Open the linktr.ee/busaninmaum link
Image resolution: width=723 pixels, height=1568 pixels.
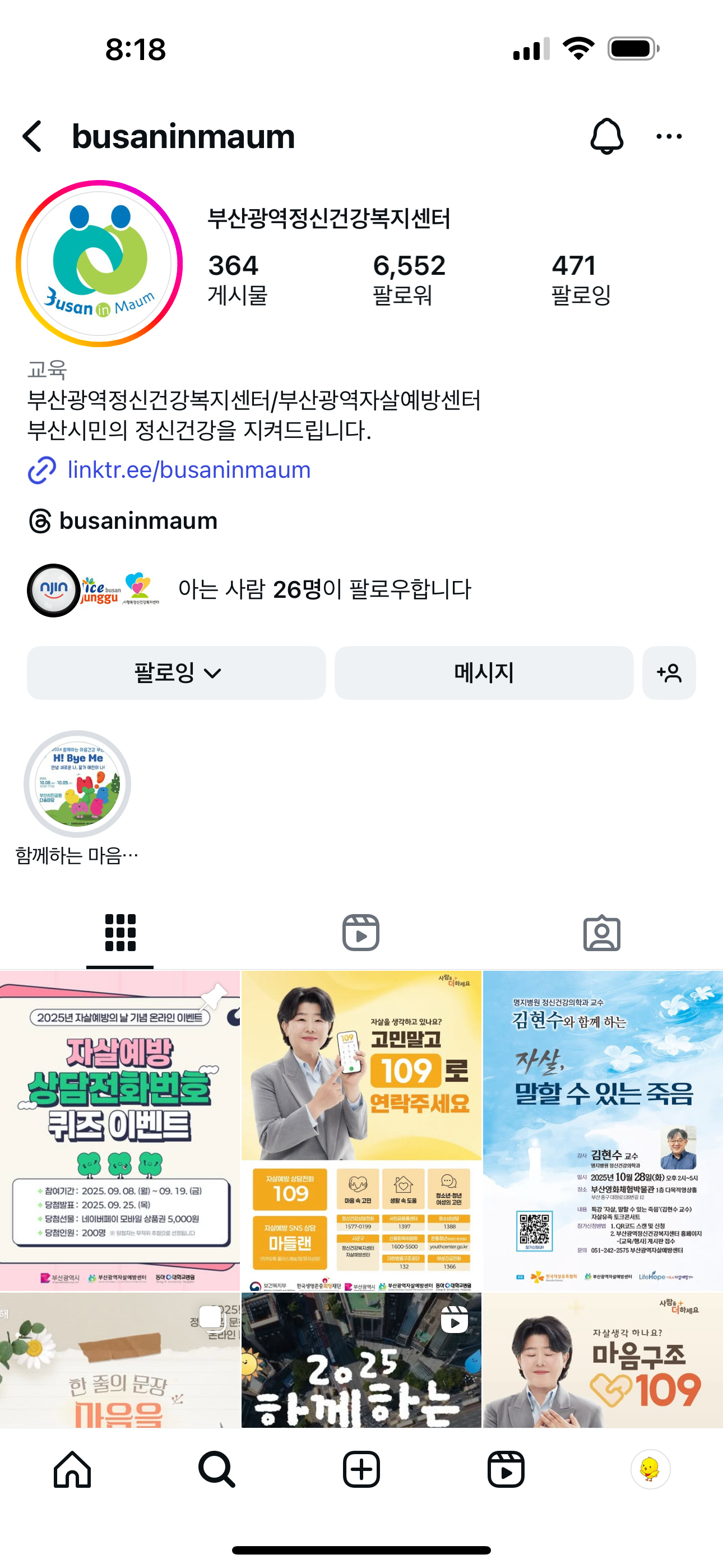point(189,470)
